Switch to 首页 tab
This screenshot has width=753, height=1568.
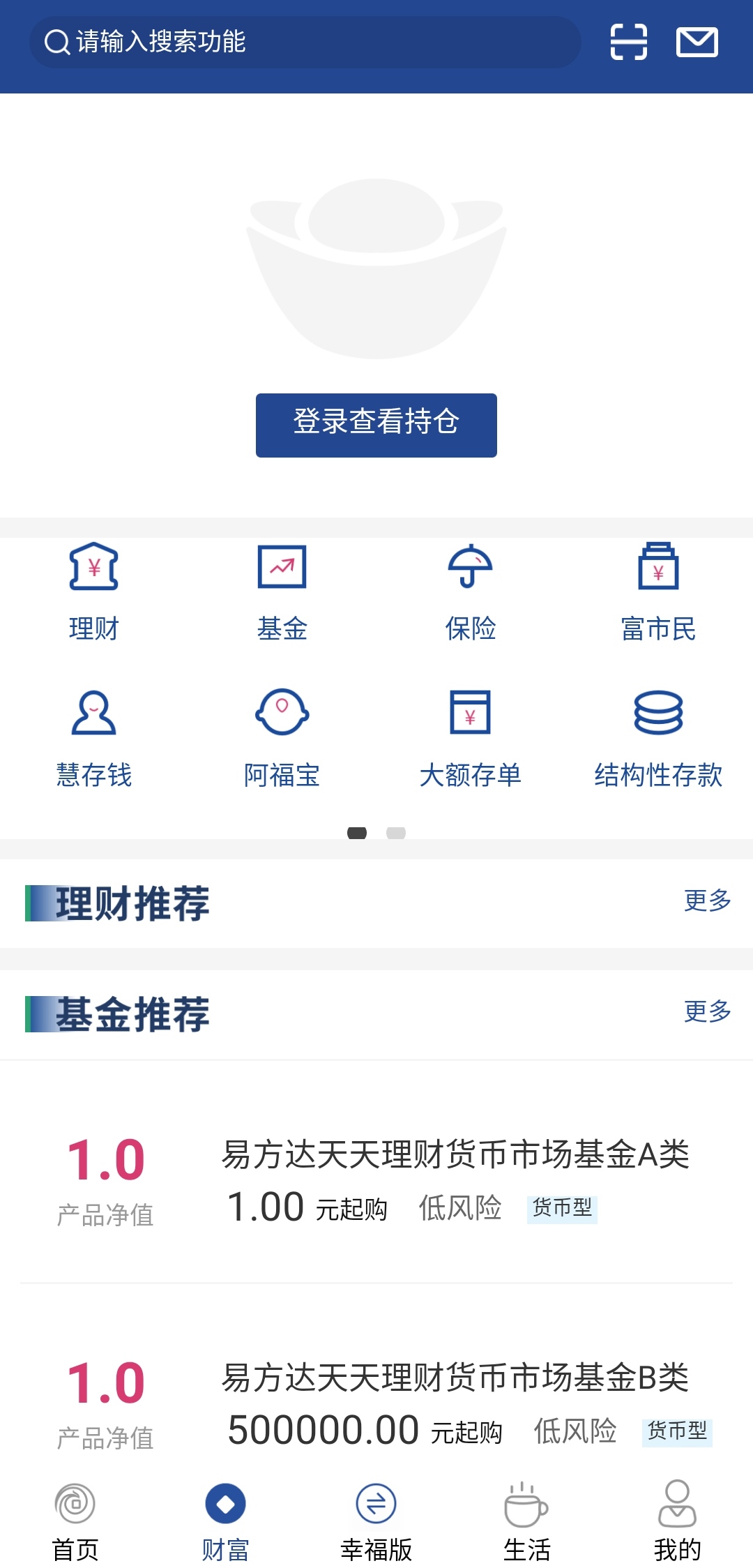(x=75, y=1522)
